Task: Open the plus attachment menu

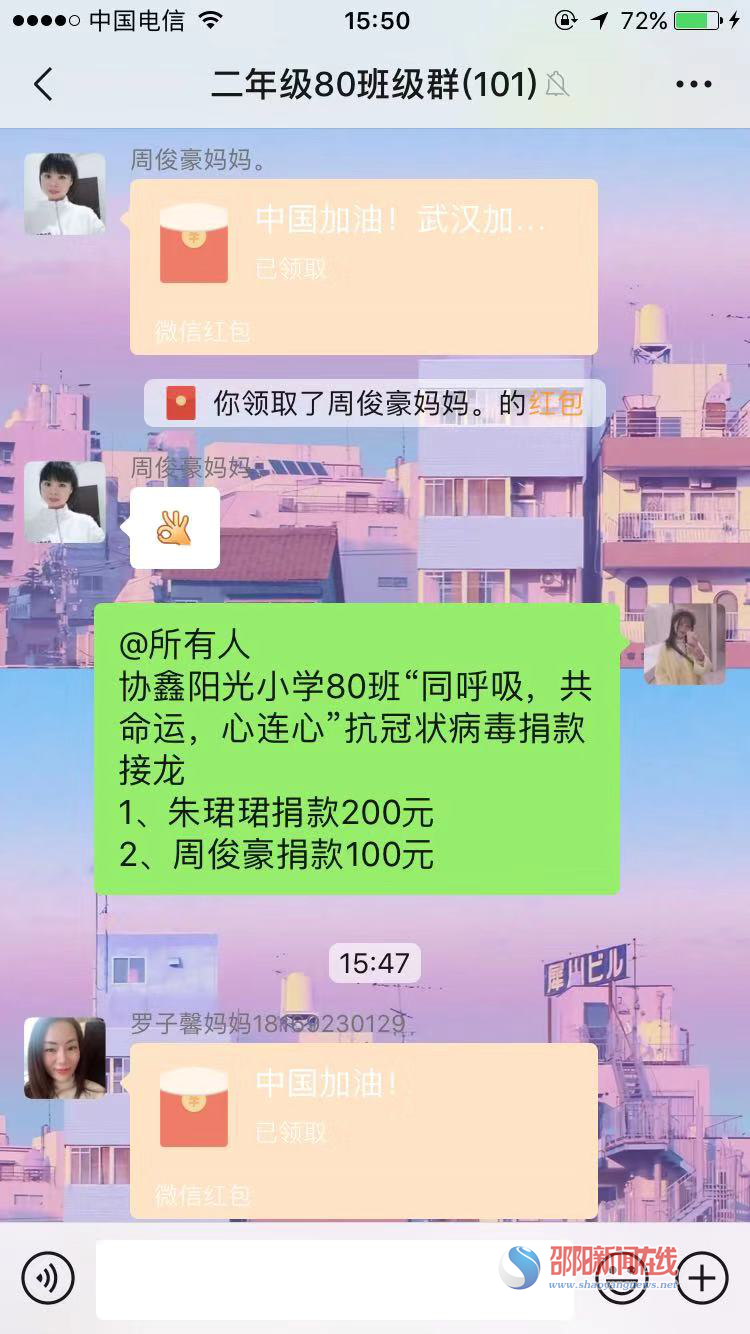Action: tap(702, 1277)
